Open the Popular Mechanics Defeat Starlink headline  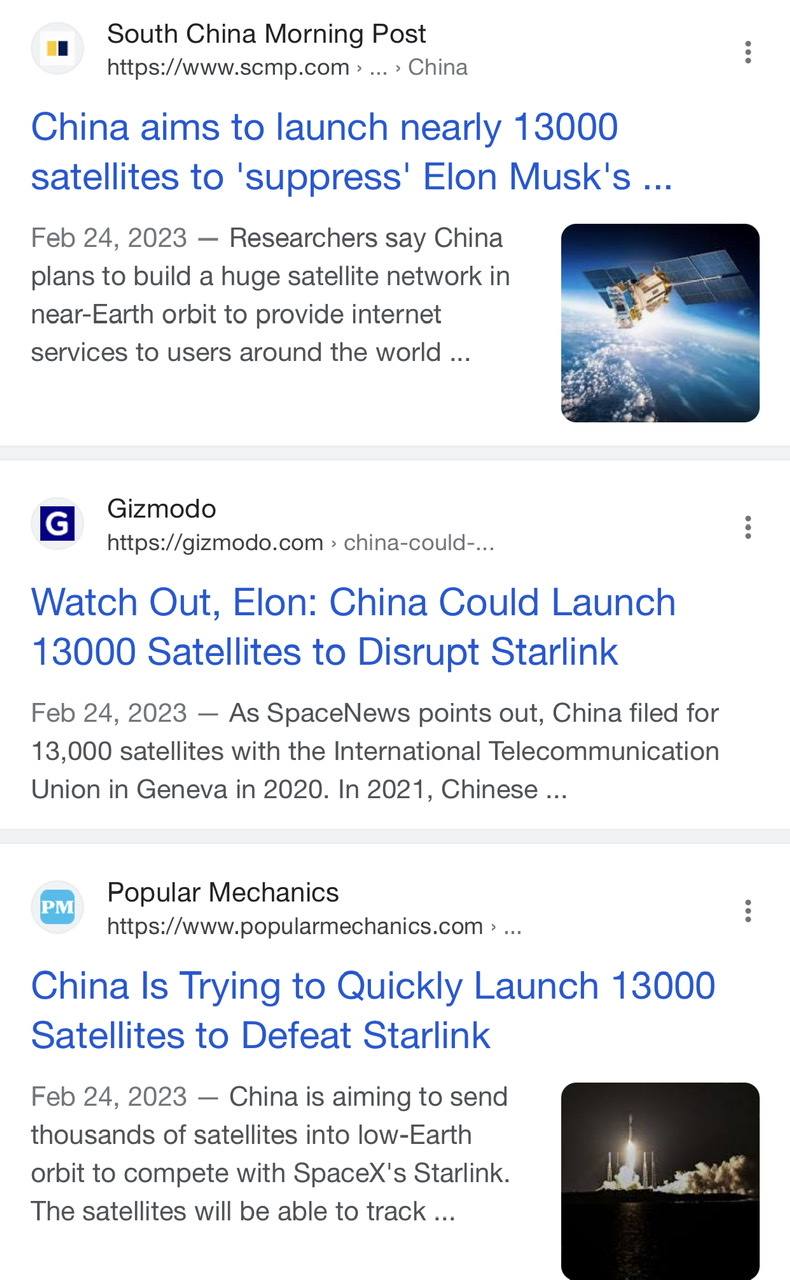click(373, 1010)
